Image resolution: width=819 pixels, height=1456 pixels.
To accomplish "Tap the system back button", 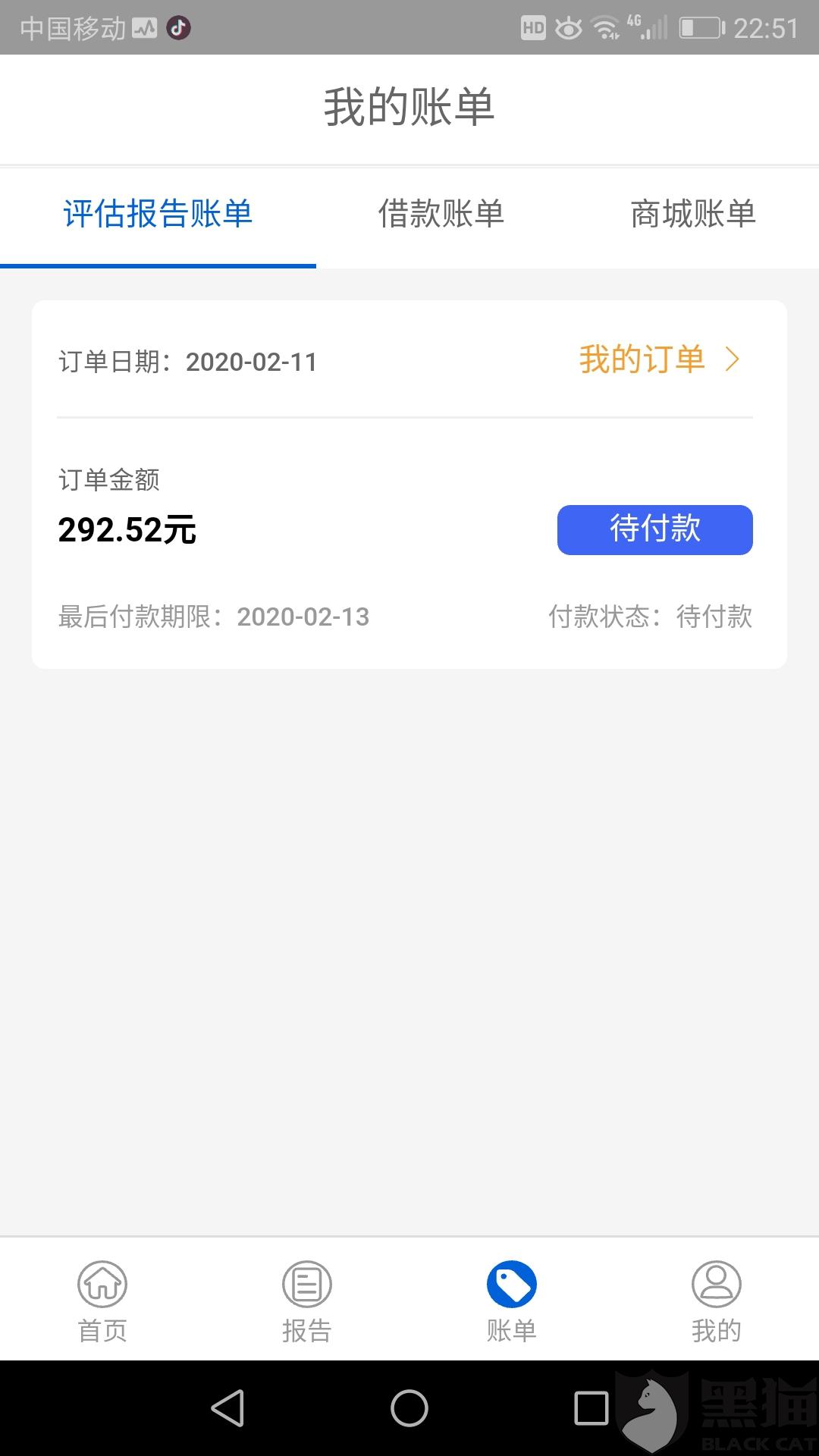I will (x=227, y=1408).
